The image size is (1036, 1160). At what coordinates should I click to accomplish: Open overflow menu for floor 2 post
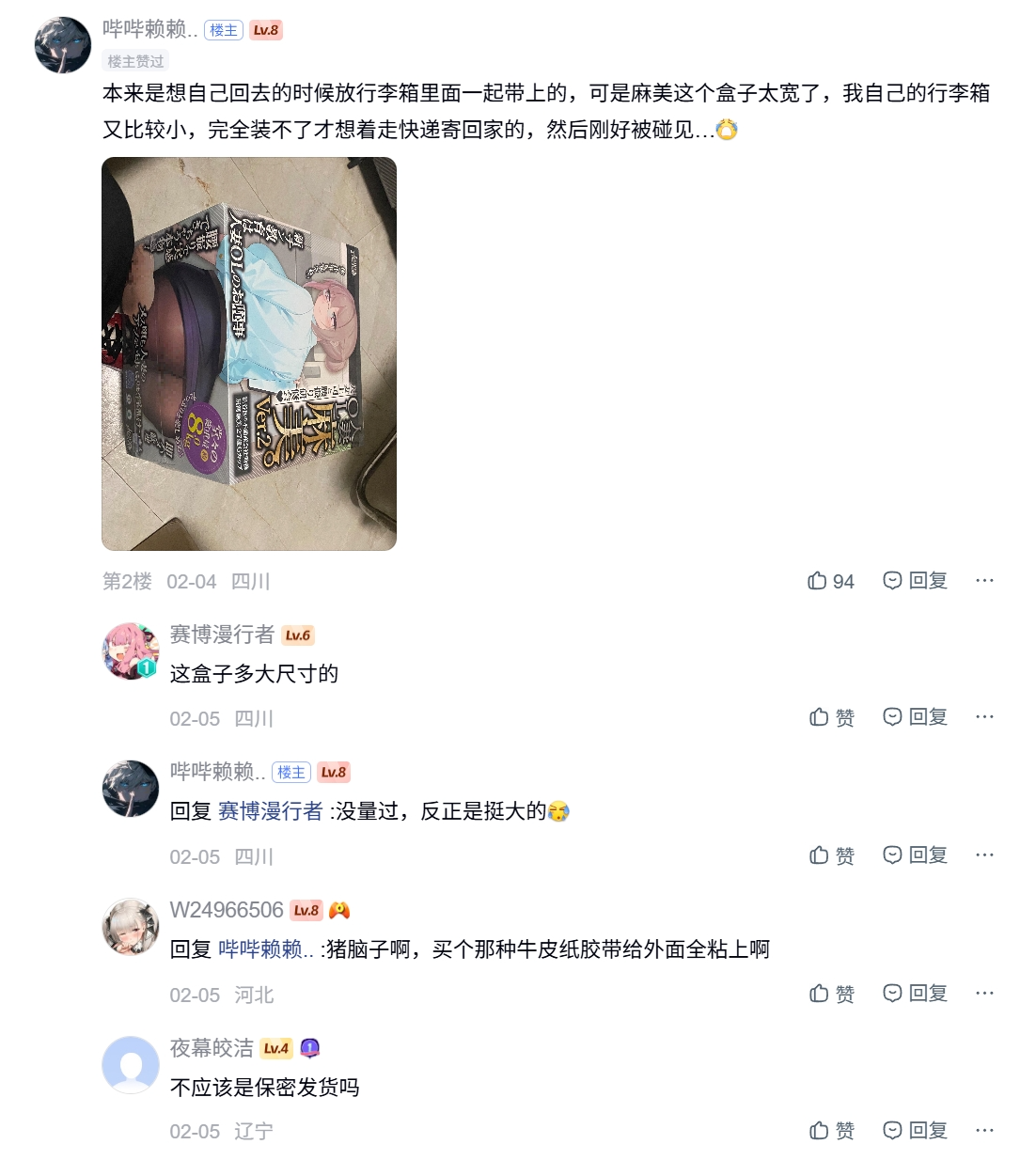(984, 581)
